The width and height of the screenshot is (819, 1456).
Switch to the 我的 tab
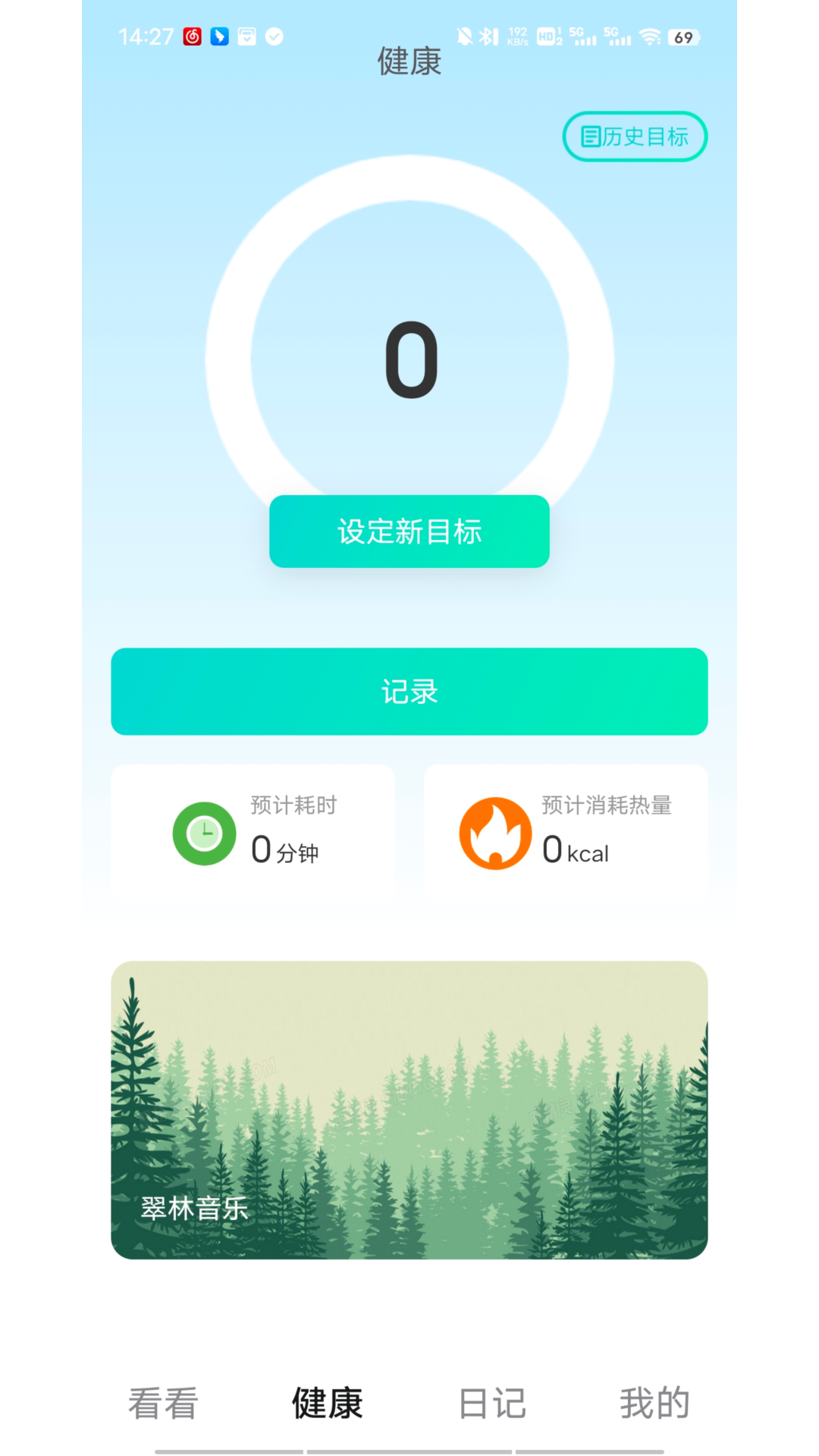[x=655, y=1403]
